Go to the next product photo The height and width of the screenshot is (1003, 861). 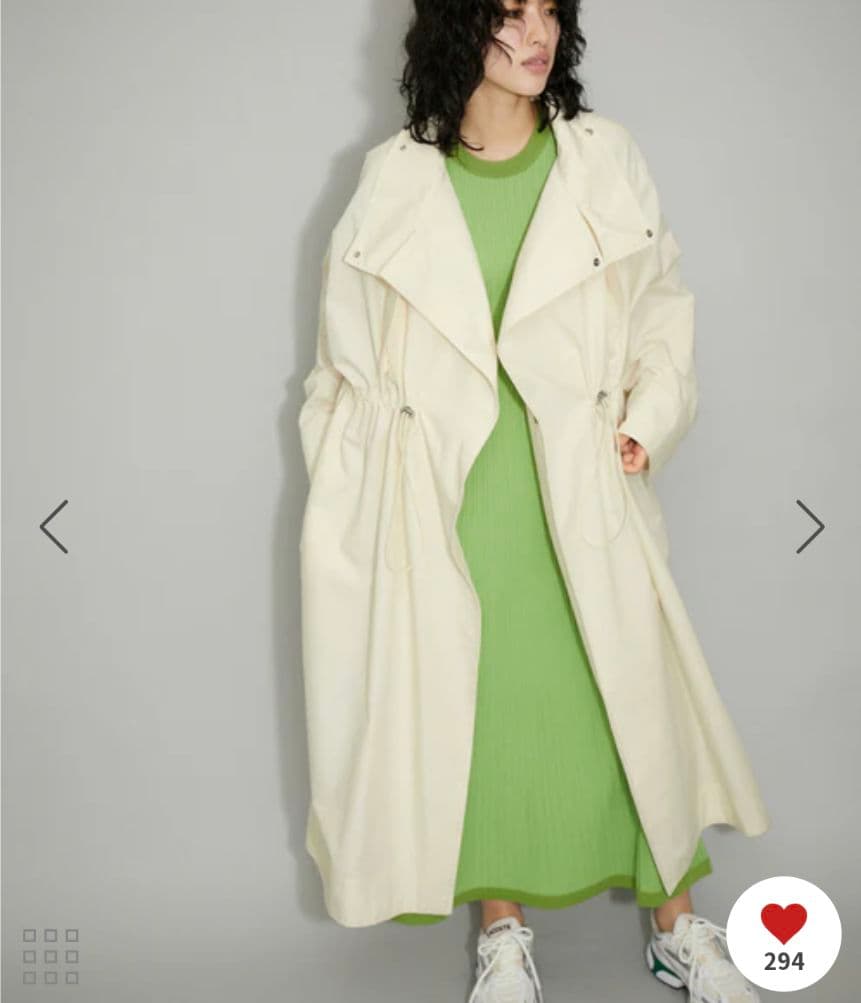(x=809, y=527)
